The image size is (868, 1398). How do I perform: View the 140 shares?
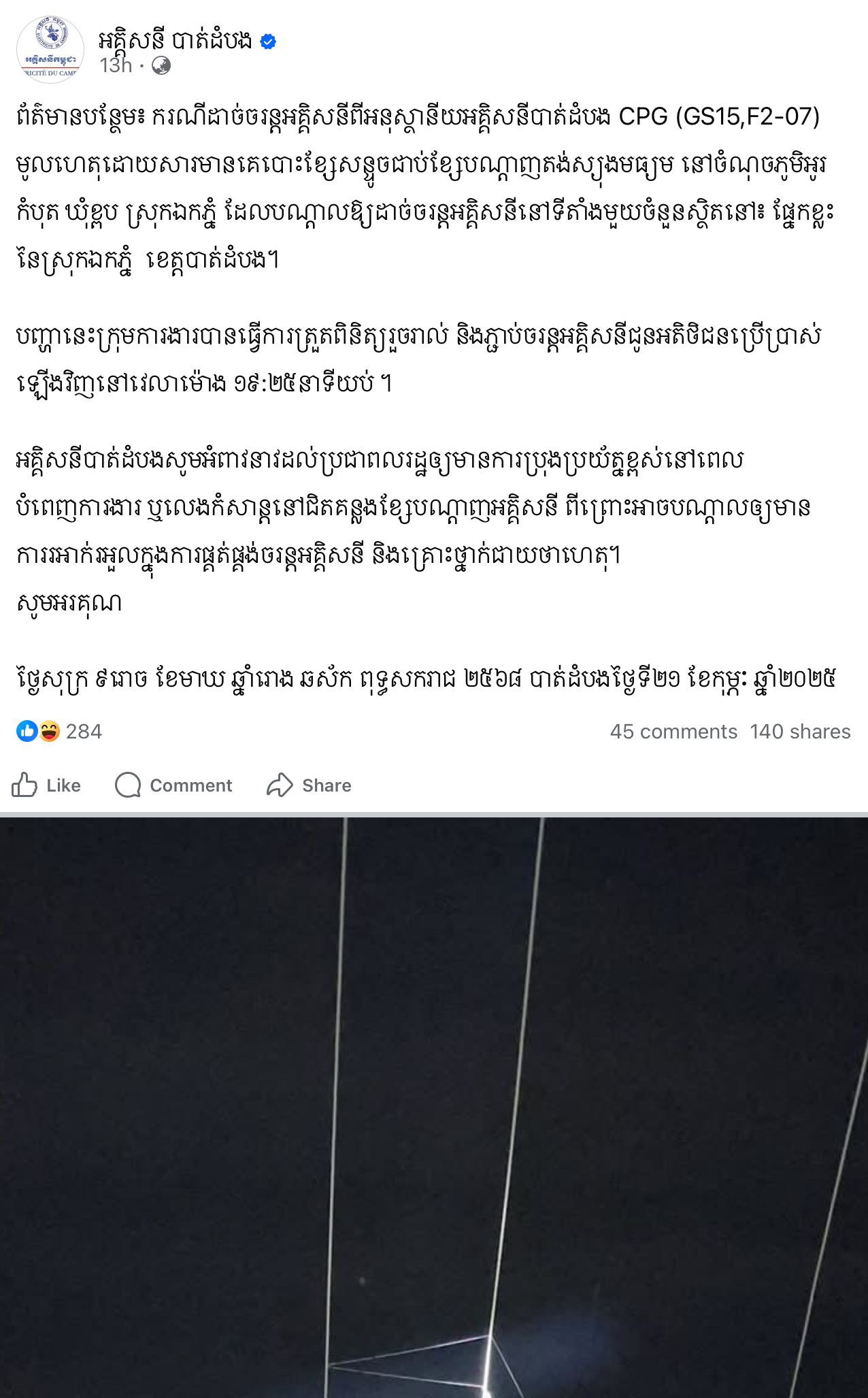800,732
